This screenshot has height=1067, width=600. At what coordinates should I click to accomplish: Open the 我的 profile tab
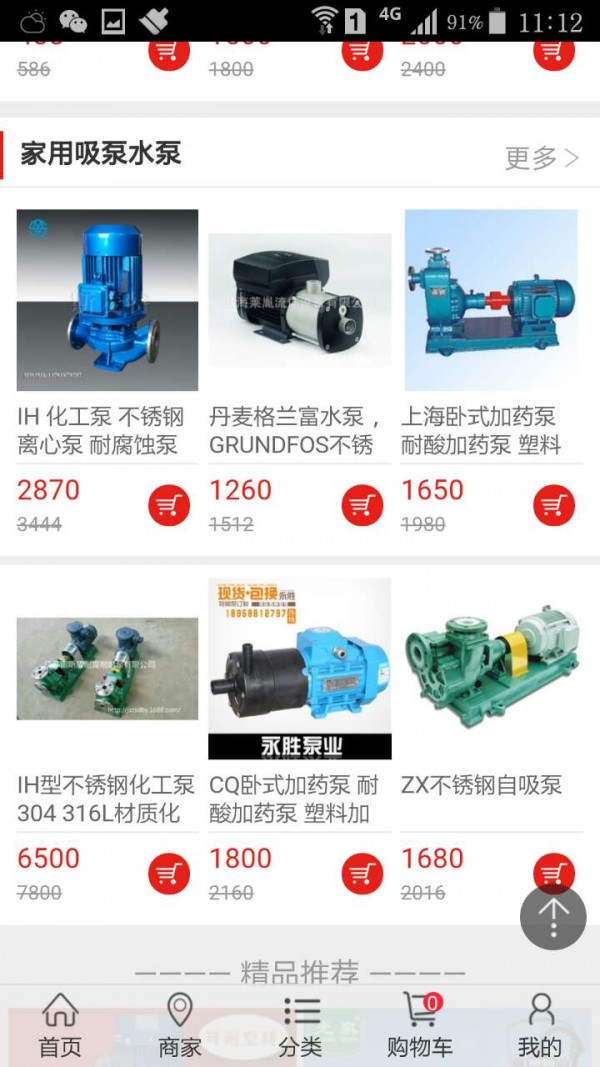pyautogui.click(x=540, y=1025)
